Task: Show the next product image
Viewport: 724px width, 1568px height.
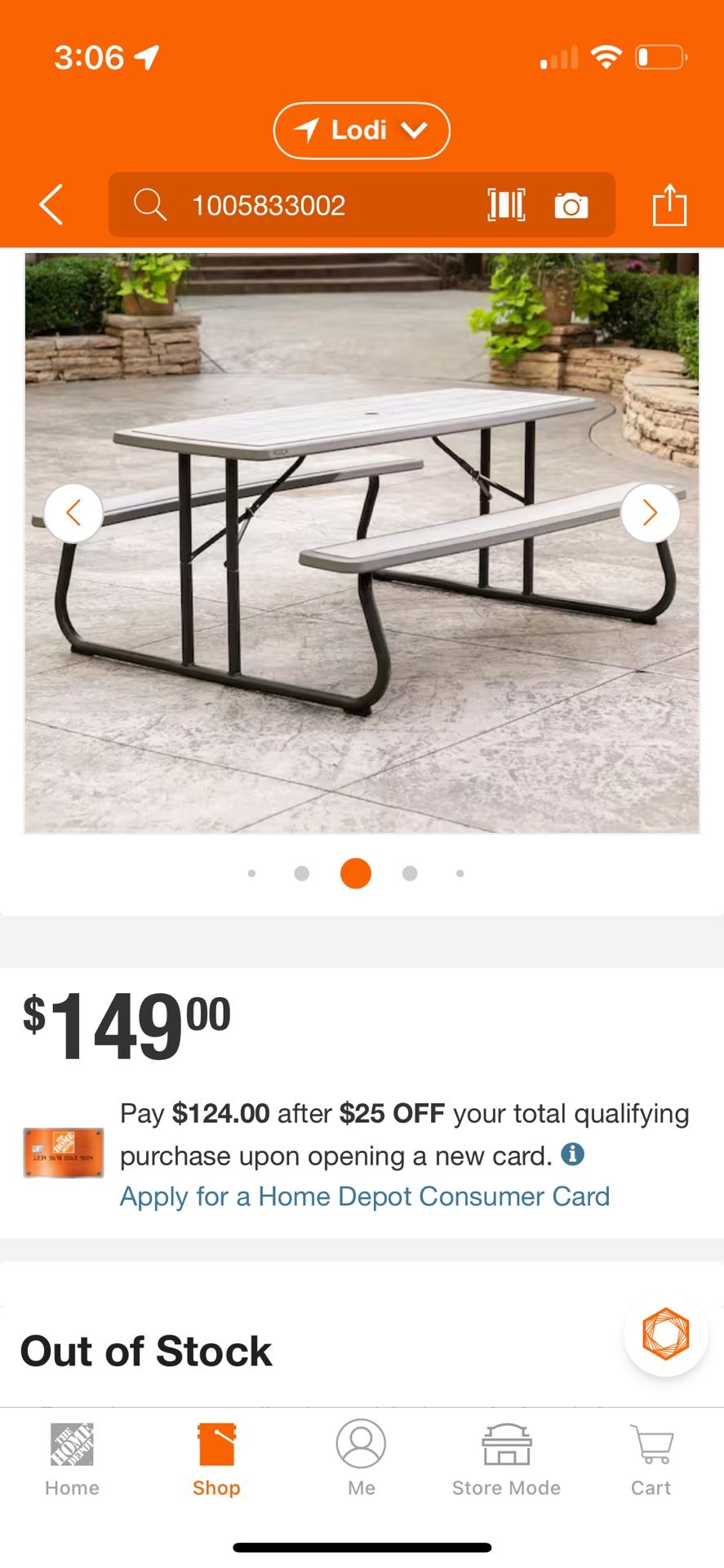Action: pyautogui.click(x=650, y=513)
